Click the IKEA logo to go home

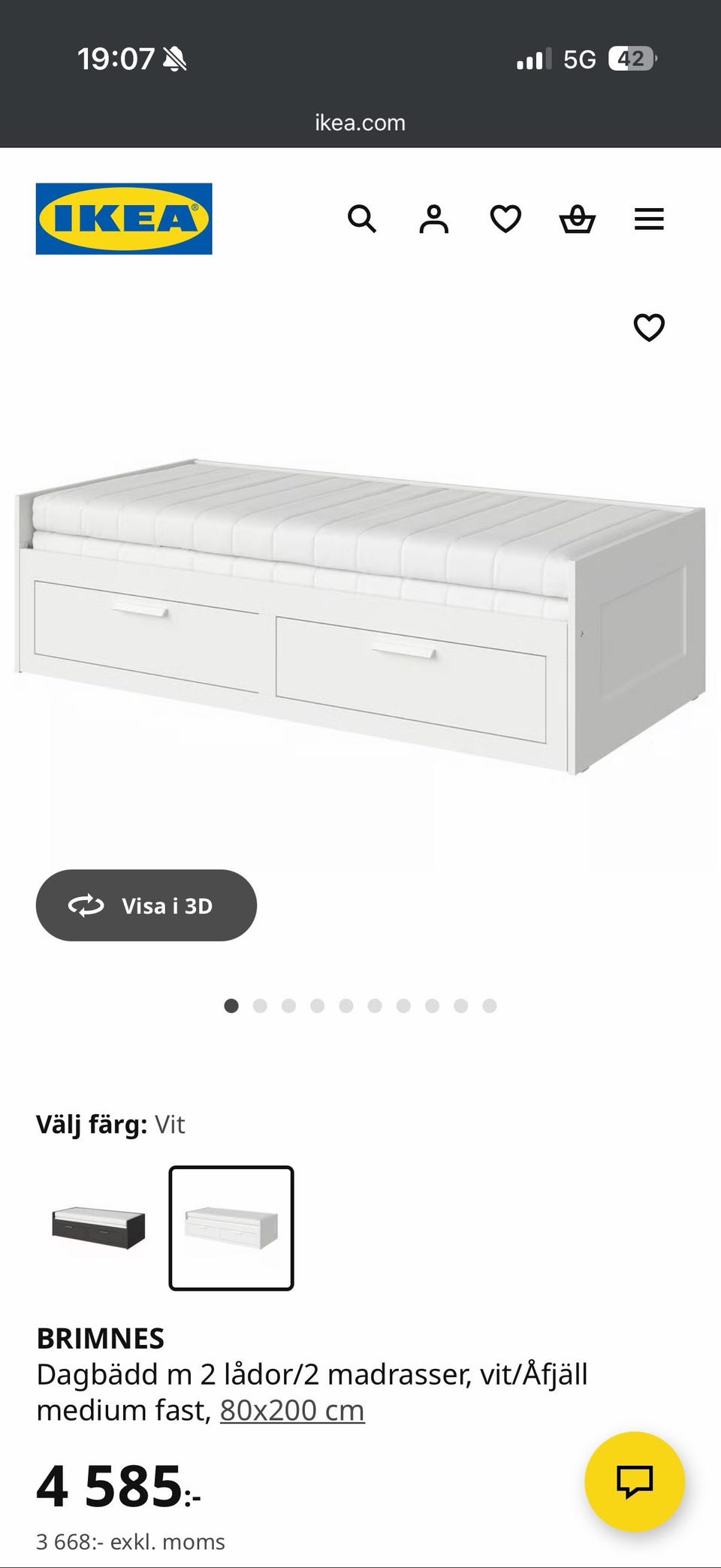click(x=124, y=219)
